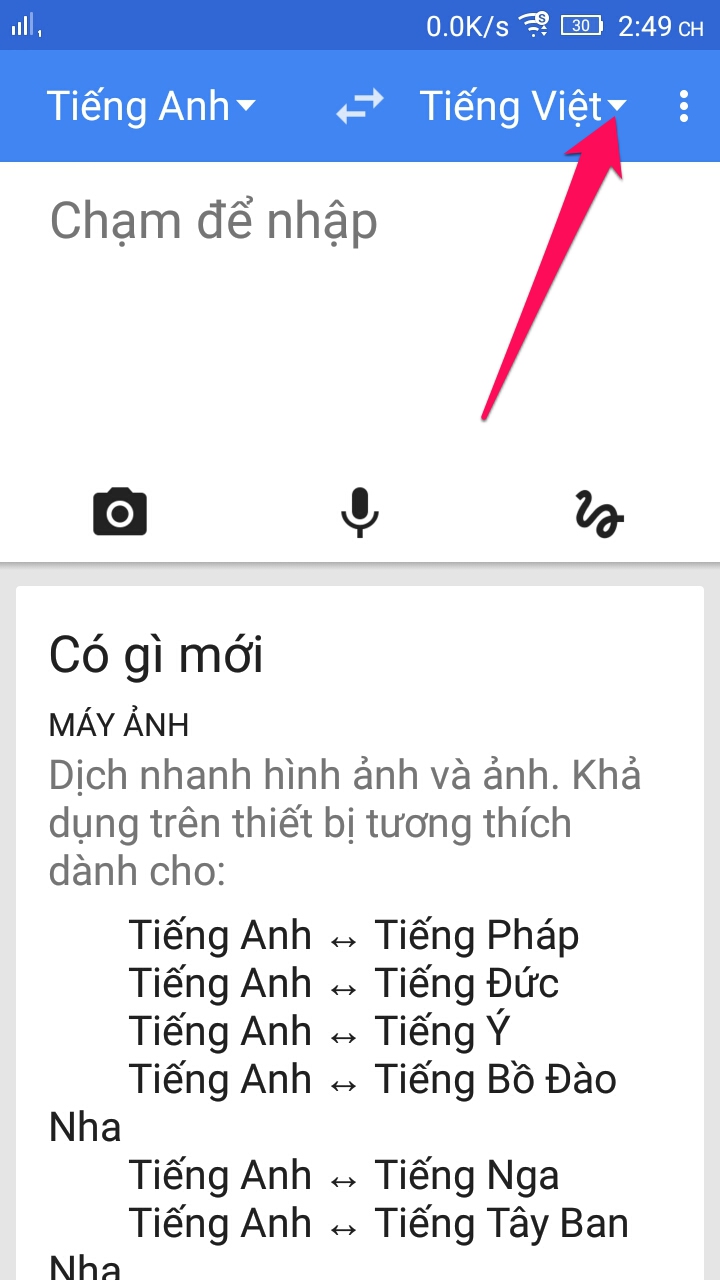The height and width of the screenshot is (1280, 720).
Task: Open the Tiếng Việt target language dropdown
Action: (523, 106)
